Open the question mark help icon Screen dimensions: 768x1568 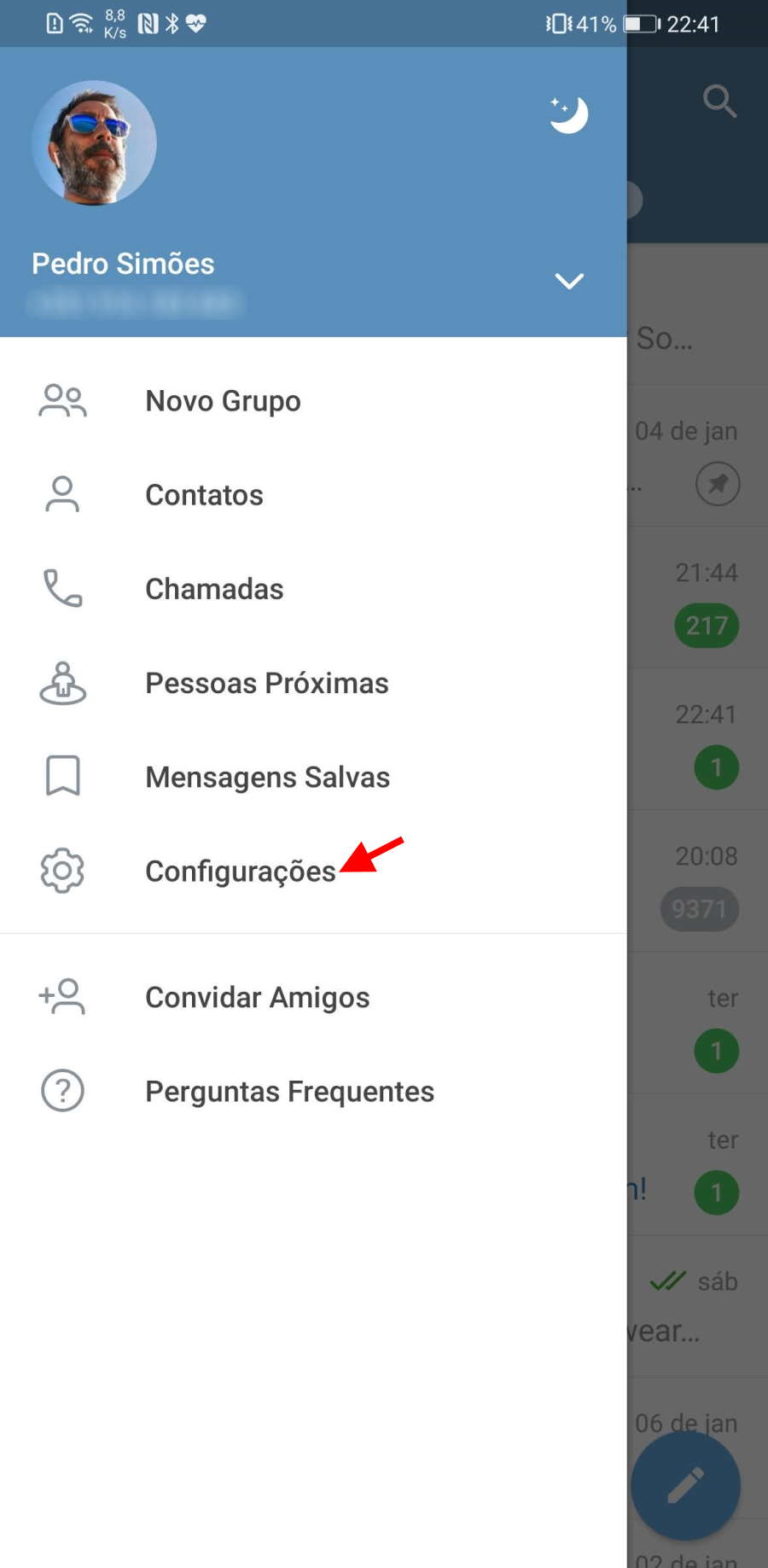click(63, 1091)
